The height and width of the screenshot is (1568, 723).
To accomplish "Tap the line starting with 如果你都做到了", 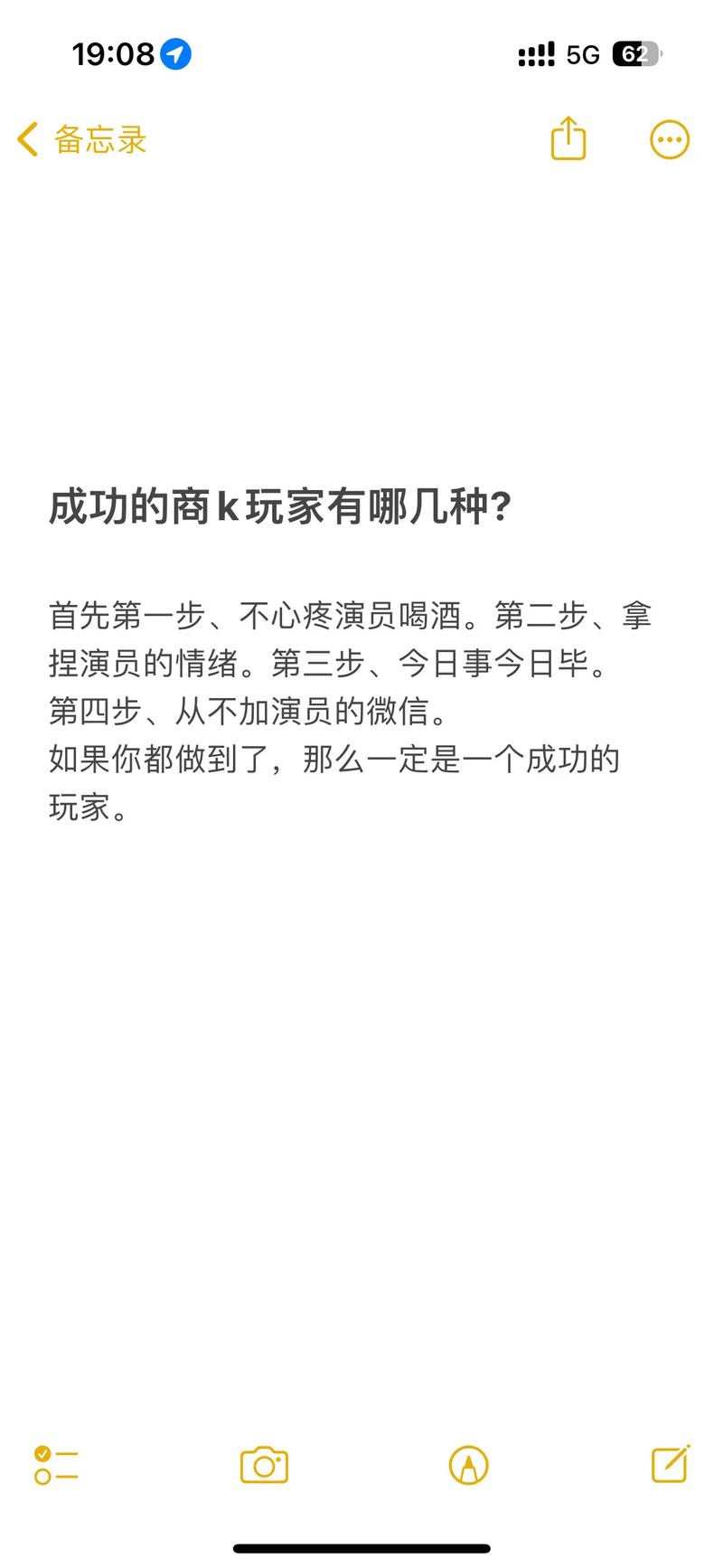I will tap(334, 760).
